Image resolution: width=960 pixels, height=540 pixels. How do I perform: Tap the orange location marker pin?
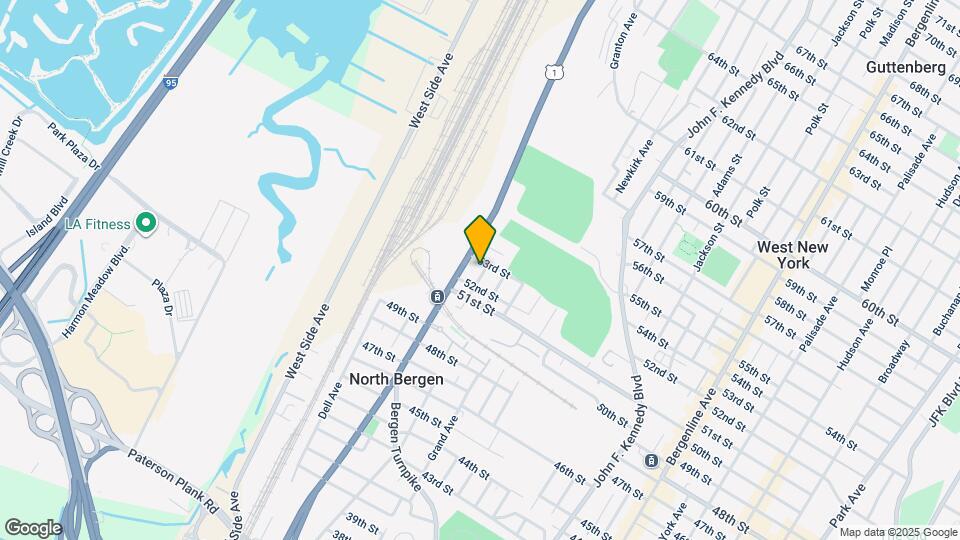[481, 239]
